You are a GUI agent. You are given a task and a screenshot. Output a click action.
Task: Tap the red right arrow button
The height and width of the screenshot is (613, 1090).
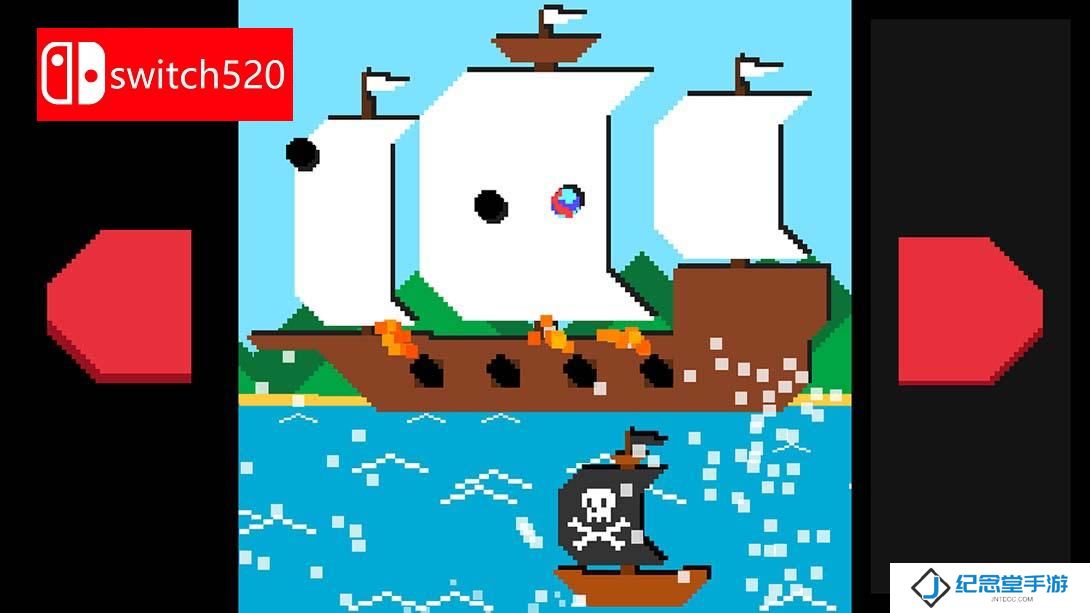[968, 310]
